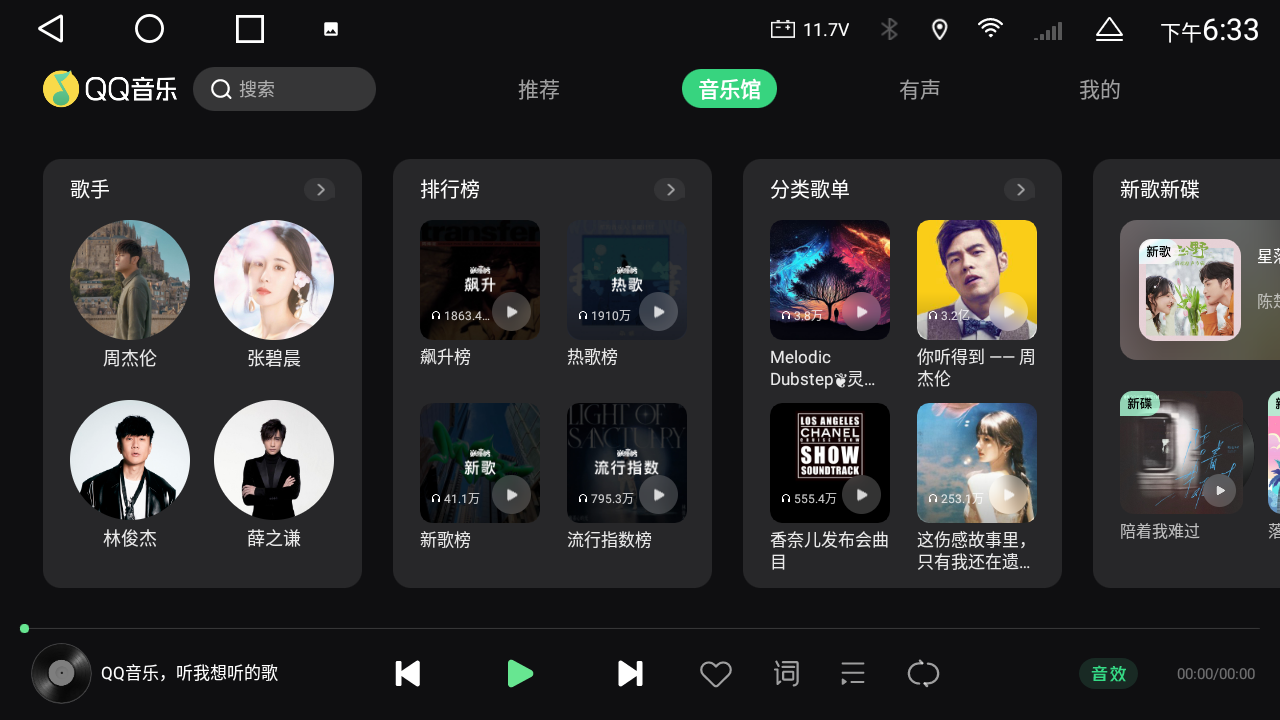Start playback with the green play button

[x=519, y=674]
